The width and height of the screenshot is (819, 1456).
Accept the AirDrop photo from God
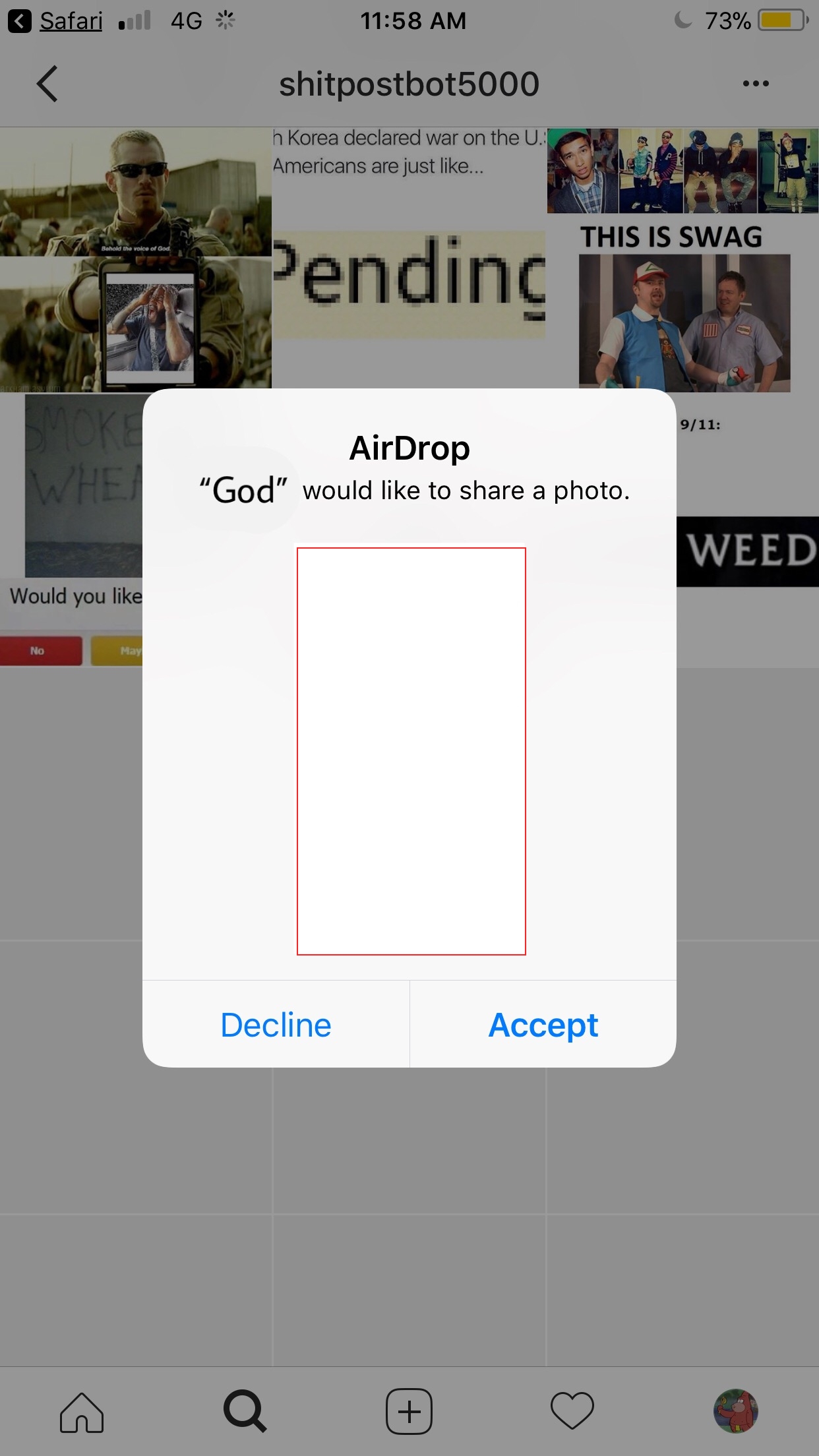[x=543, y=1025]
